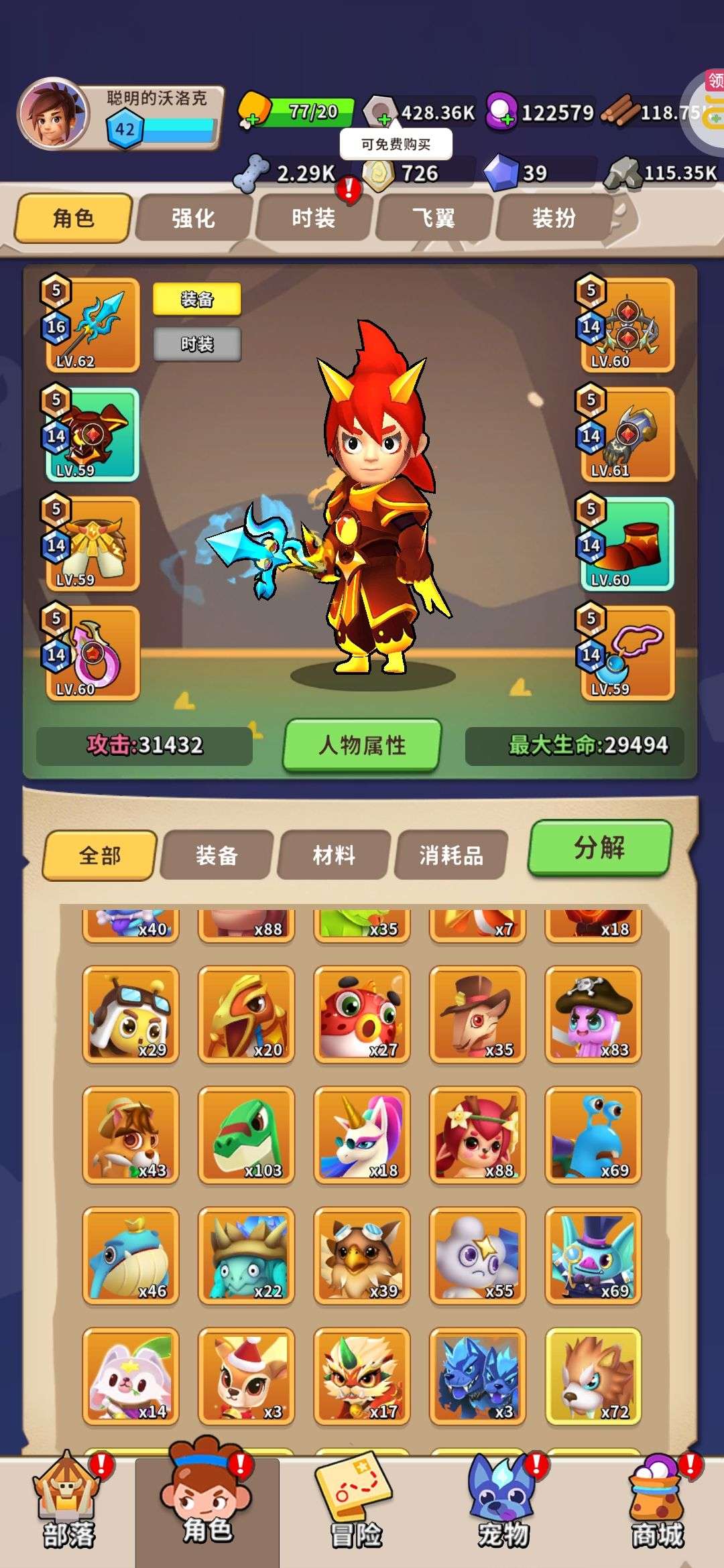The height and width of the screenshot is (1568, 724).
Task: Switch to the 强化 tab
Action: click(x=193, y=218)
